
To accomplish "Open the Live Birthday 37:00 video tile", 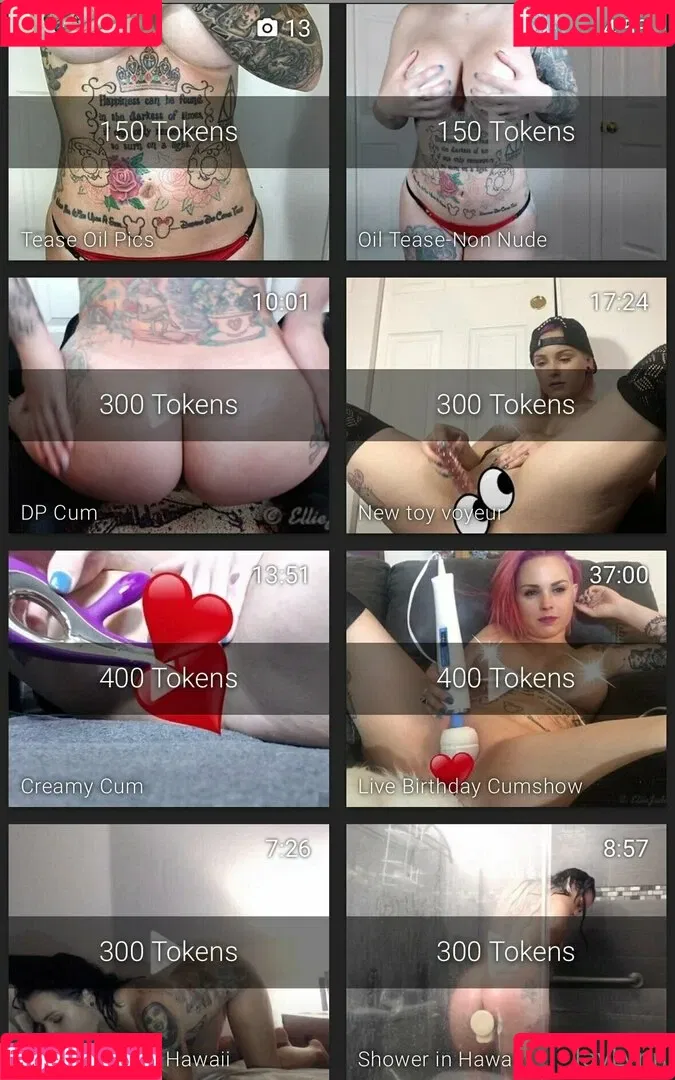I will click(x=505, y=678).
